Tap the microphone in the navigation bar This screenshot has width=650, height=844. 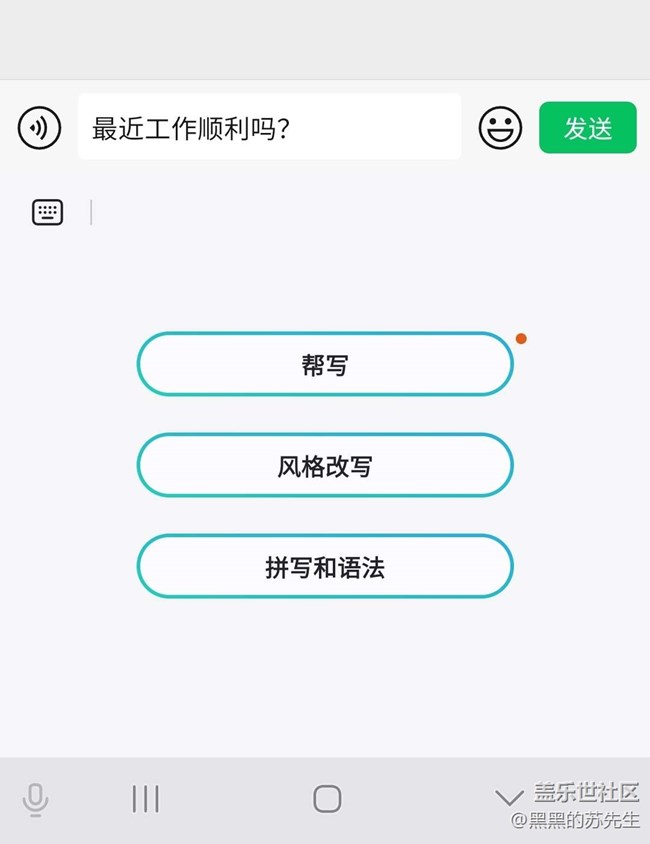click(x=36, y=799)
